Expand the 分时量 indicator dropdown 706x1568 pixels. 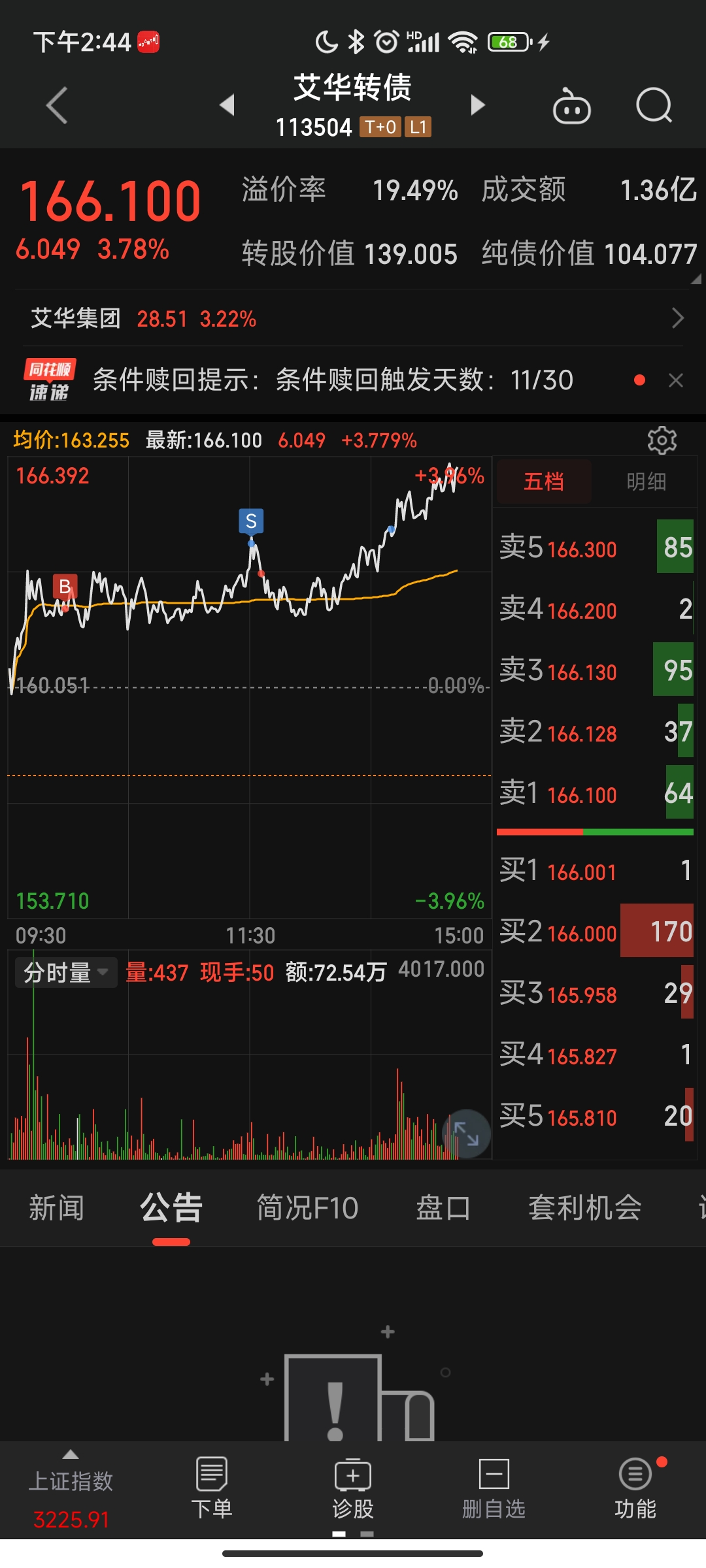point(66,973)
